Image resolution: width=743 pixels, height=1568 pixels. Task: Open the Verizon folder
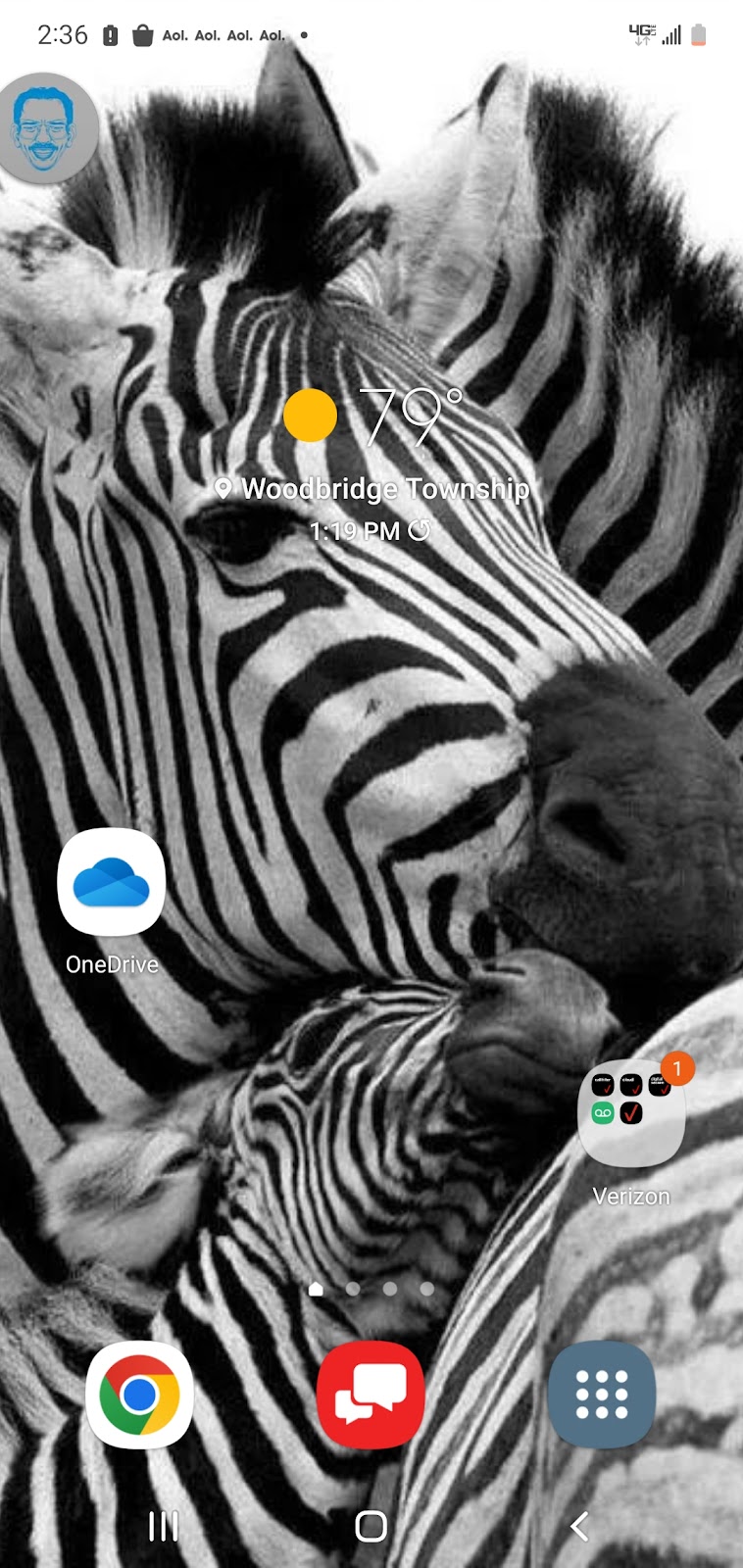(630, 1113)
